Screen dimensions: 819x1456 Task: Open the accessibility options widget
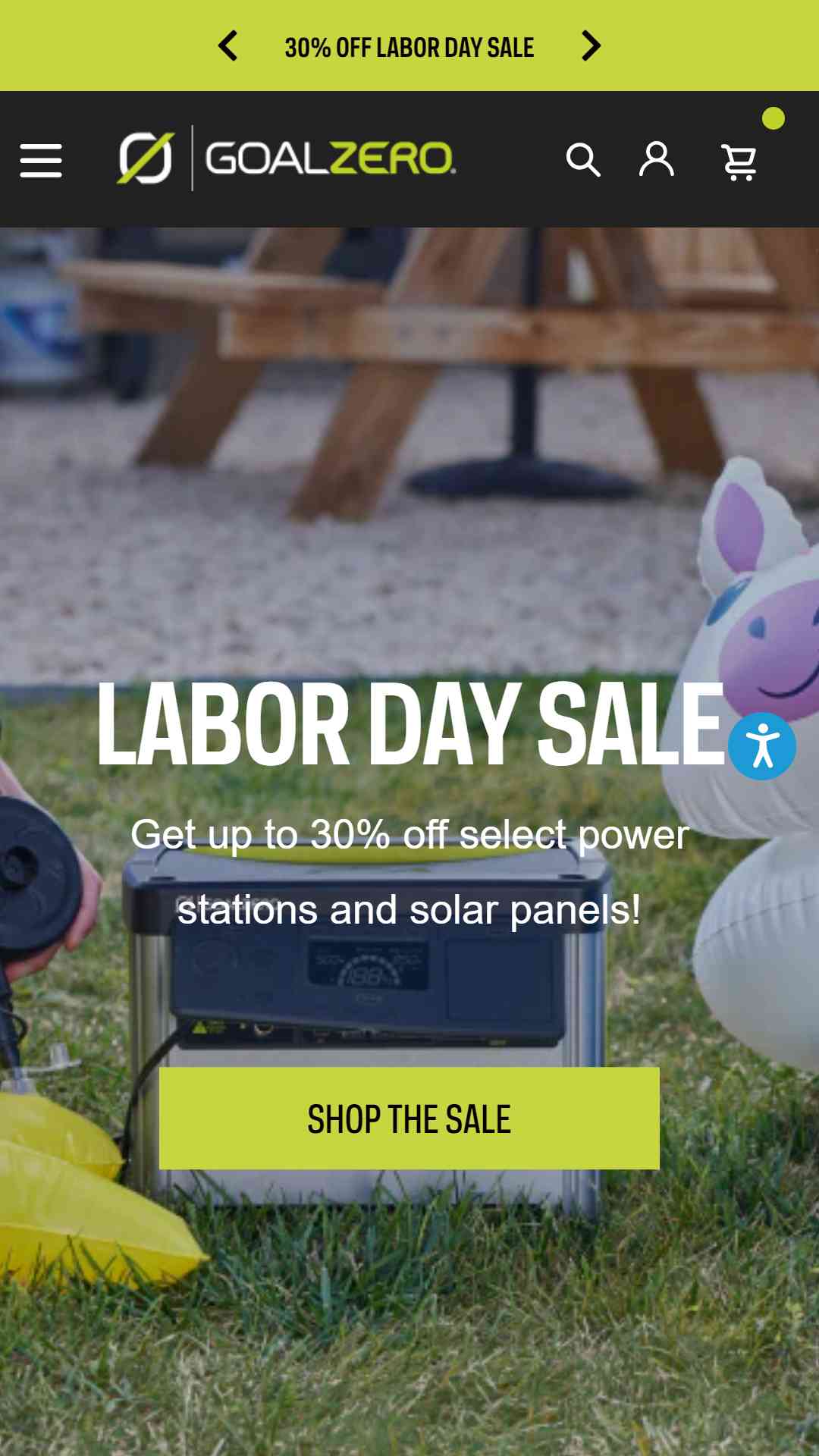coord(762,746)
